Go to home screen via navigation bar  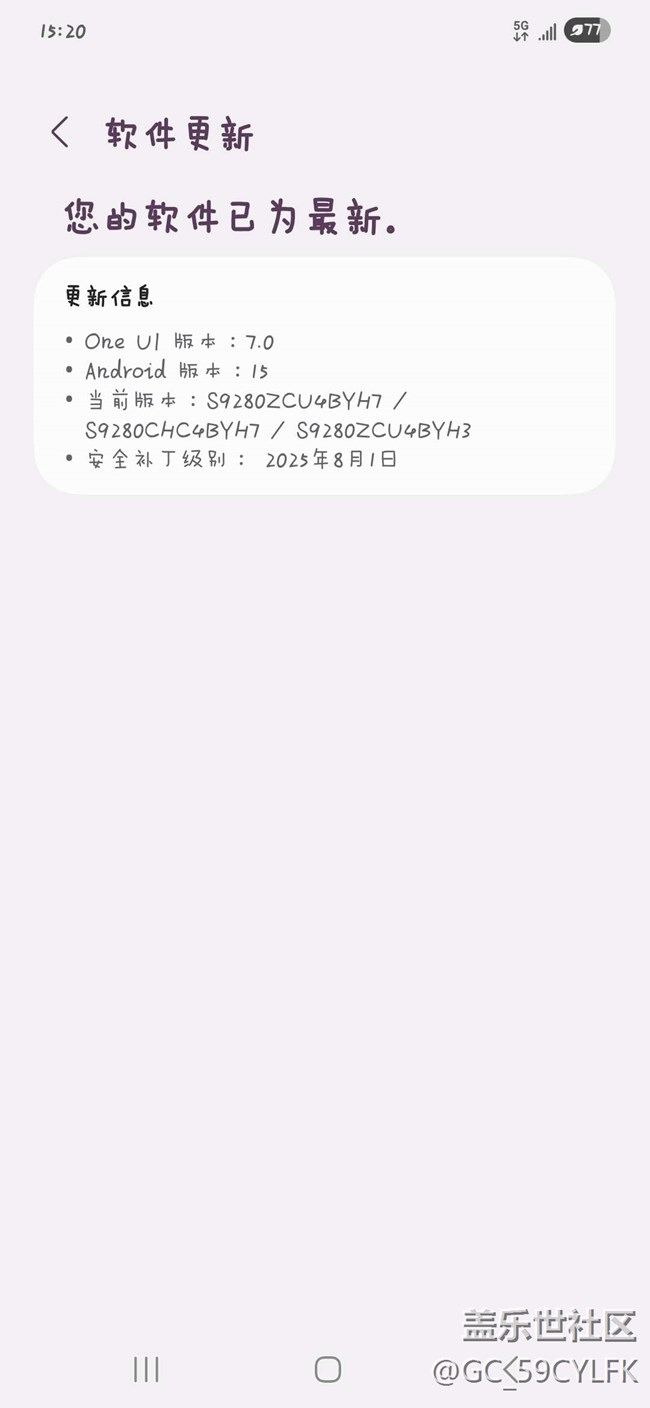pos(327,1369)
